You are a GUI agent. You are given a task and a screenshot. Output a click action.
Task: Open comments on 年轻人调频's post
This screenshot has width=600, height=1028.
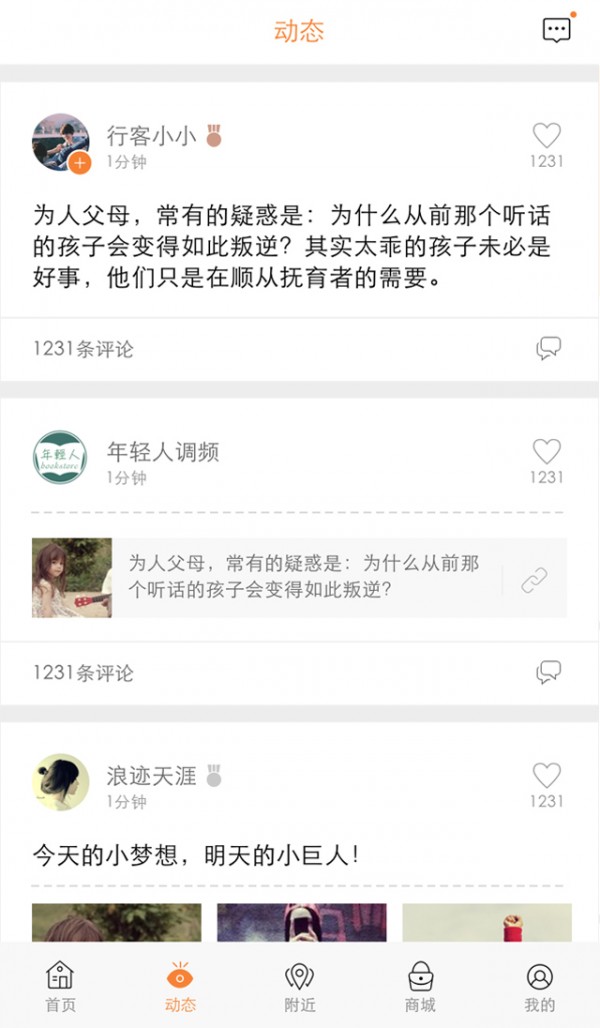click(x=548, y=672)
